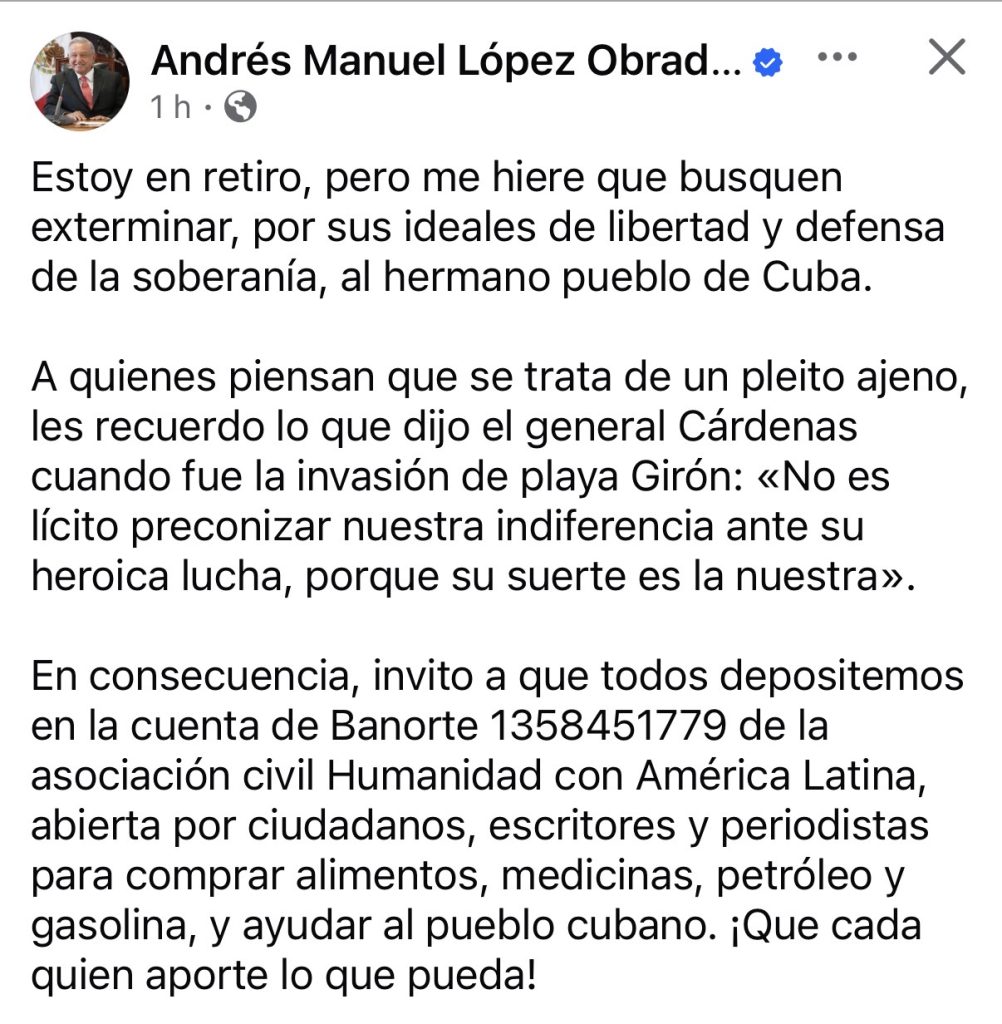
Task: Dismiss the post with the X button
Action: pos(946,58)
